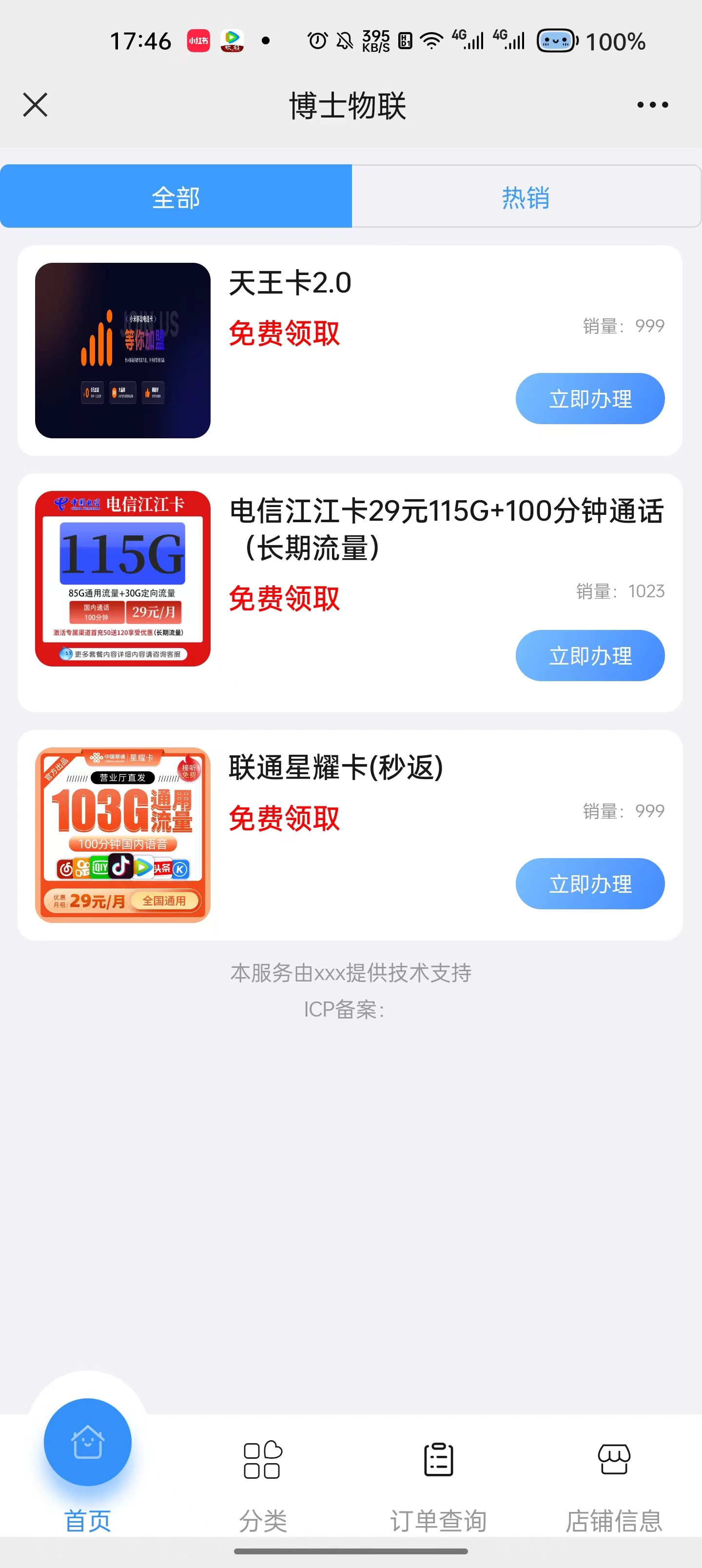Tap 立即办理 for 天王卡2.0
Image resolution: width=702 pixels, height=1568 pixels.
tap(590, 399)
